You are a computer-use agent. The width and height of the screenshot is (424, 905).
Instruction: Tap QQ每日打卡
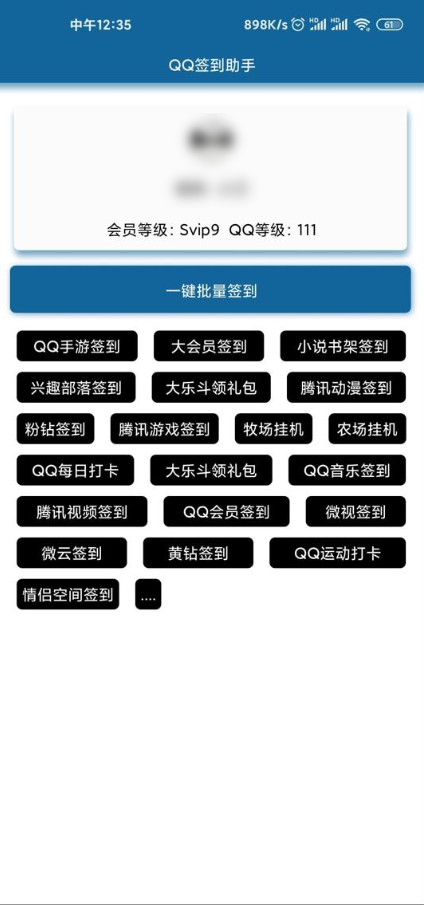(75, 470)
